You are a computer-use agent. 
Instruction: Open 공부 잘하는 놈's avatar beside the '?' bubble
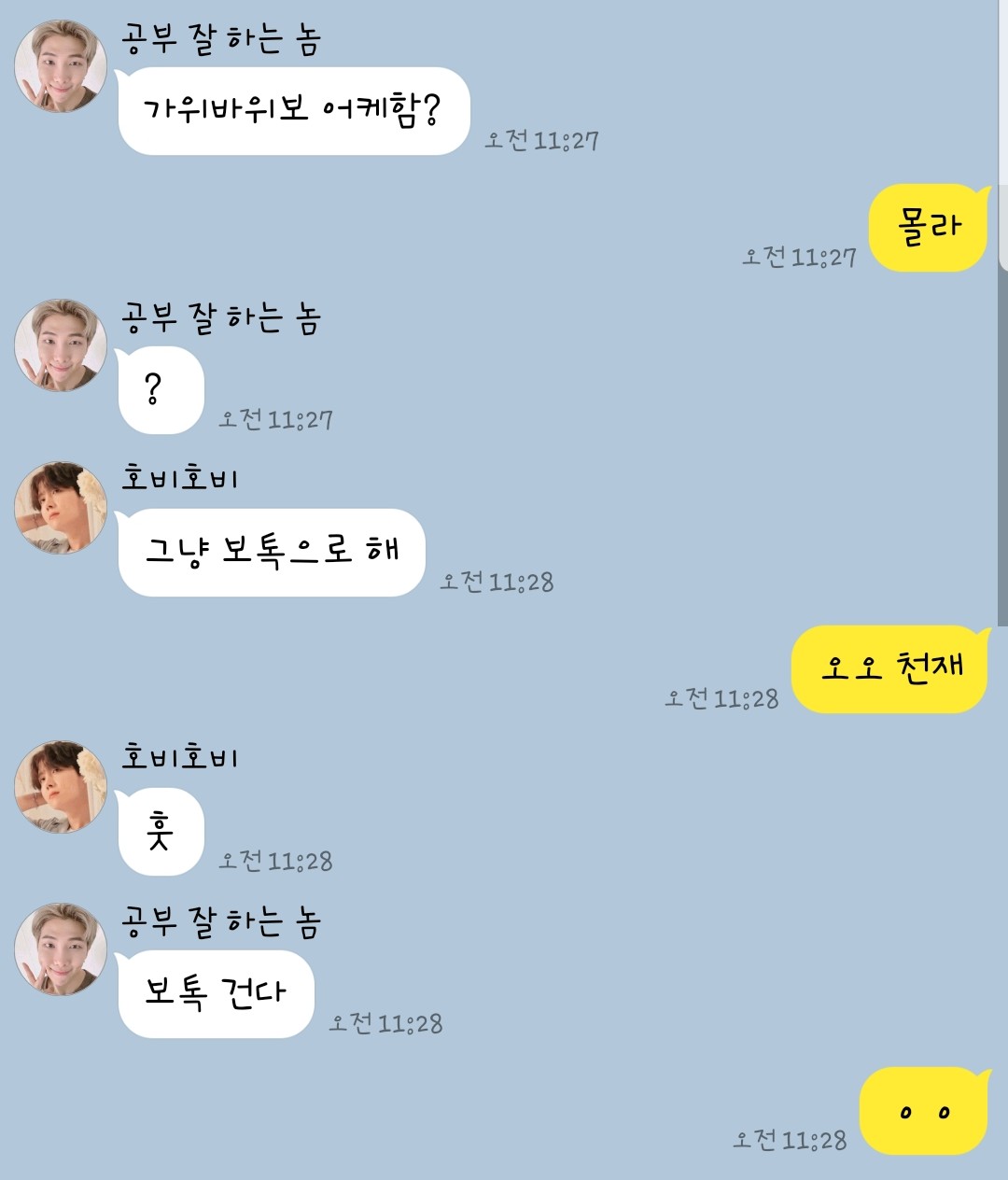(x=61, y=345)
